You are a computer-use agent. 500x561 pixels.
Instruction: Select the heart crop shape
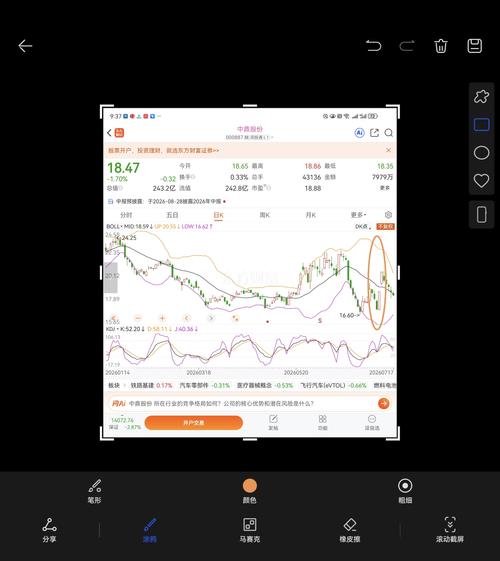[x=481, y=181]
